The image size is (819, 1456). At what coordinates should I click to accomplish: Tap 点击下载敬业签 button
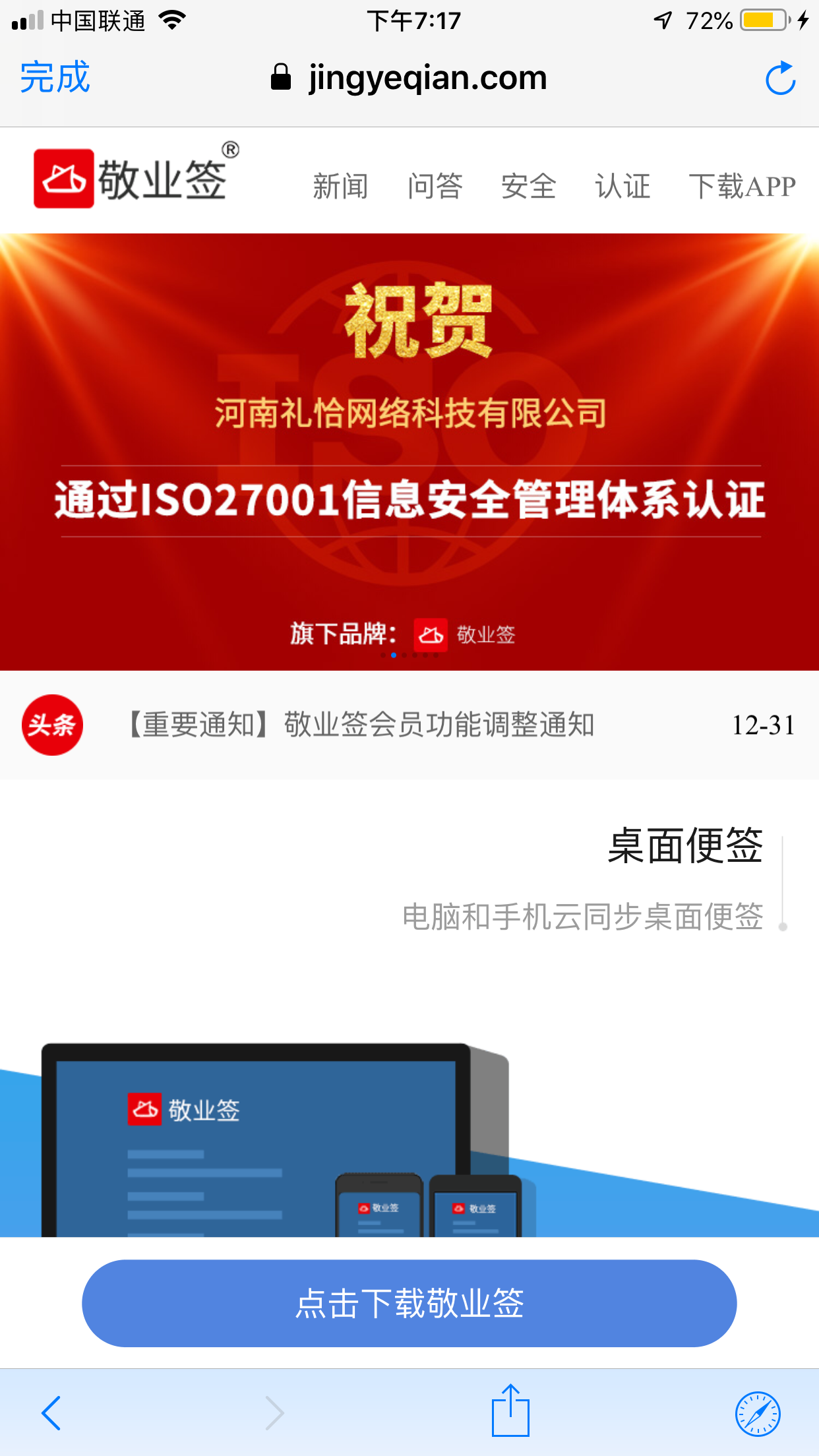409,1303
